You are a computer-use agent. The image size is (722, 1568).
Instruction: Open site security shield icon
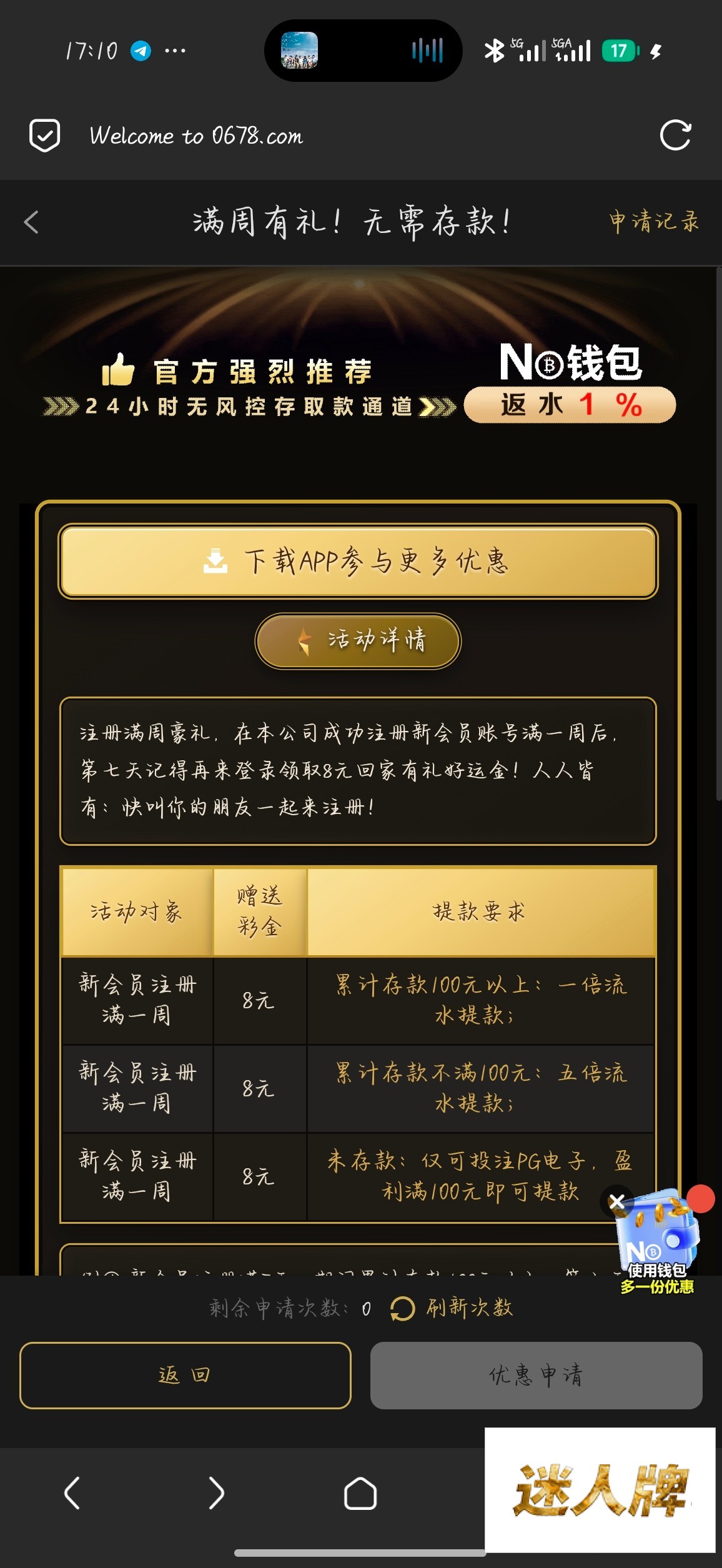[x=45, y=135]
